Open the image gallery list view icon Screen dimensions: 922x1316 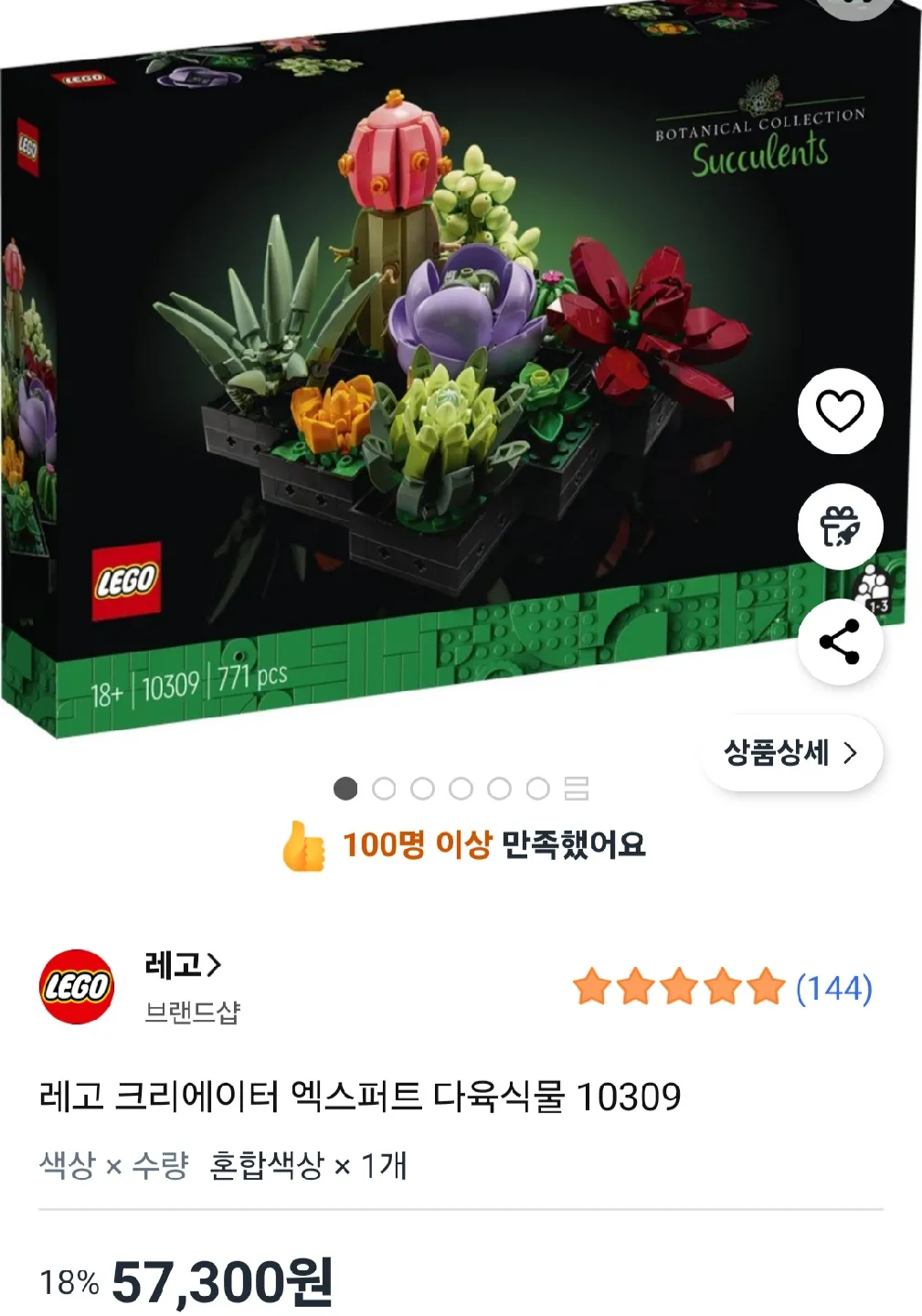pos(577,789)
